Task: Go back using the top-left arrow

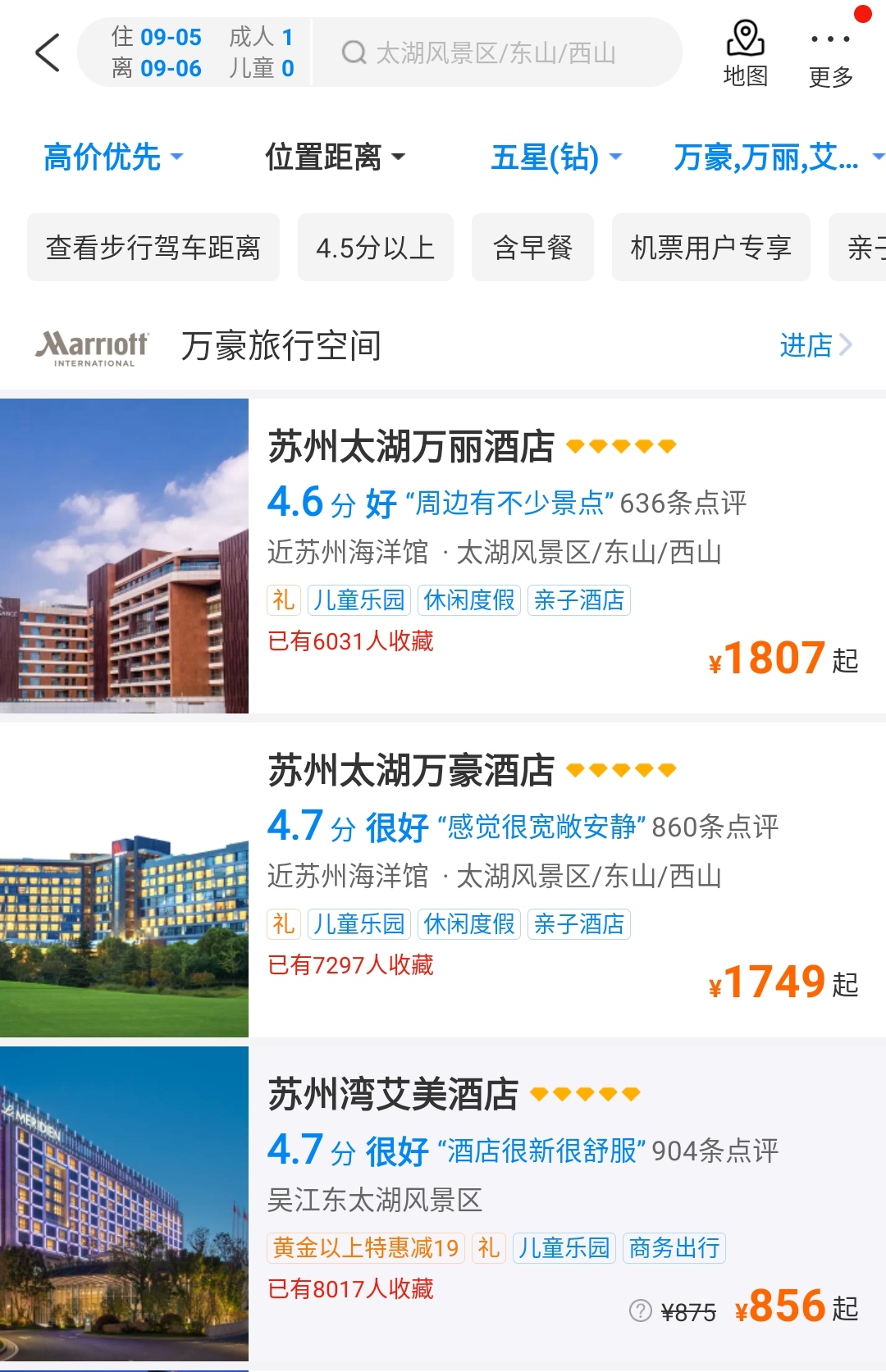Action: pyautogui.click(x=48, y=52)
